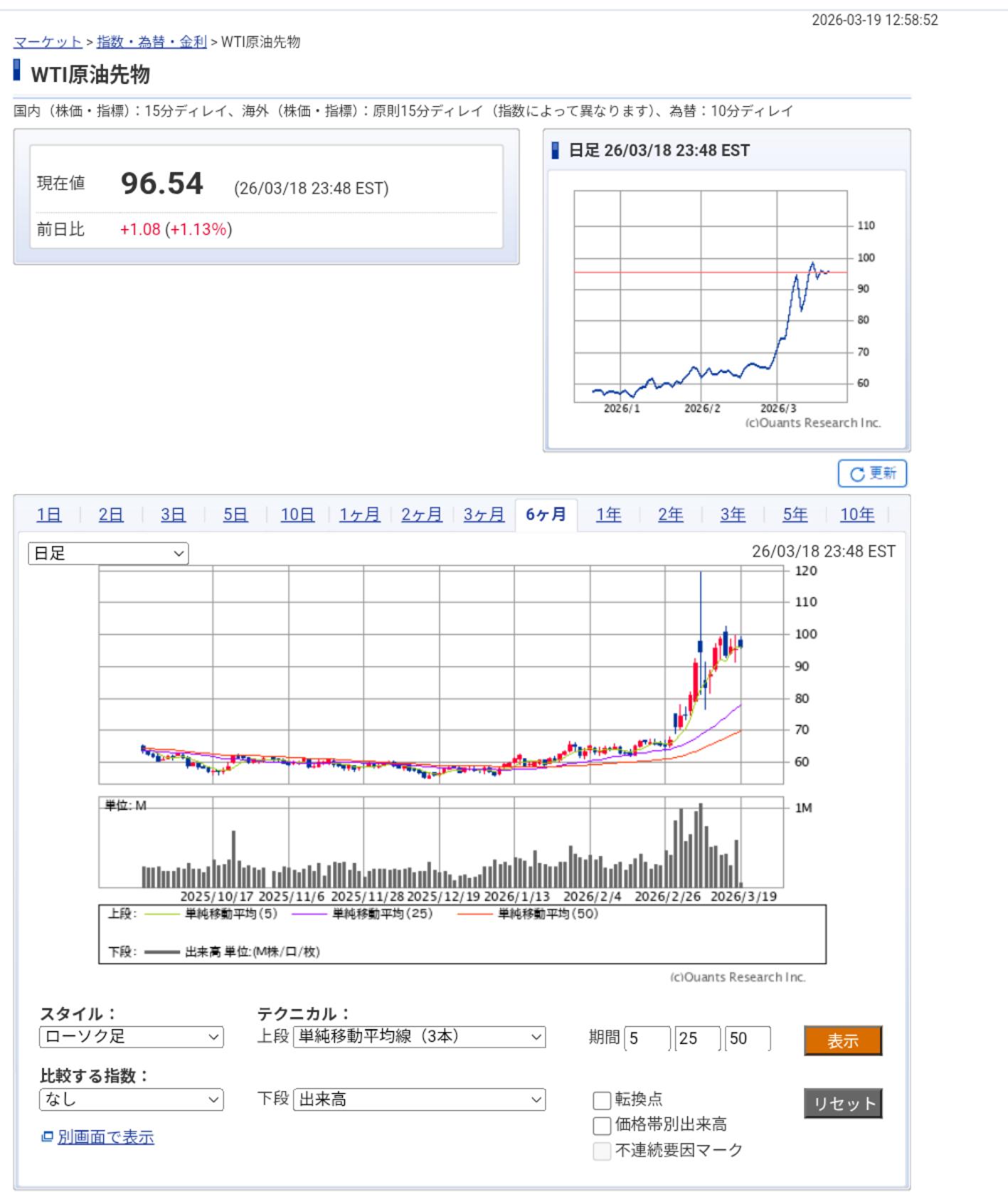Select the 5日 chart range
The image size is (1008, 1192).
coord(235,515)
